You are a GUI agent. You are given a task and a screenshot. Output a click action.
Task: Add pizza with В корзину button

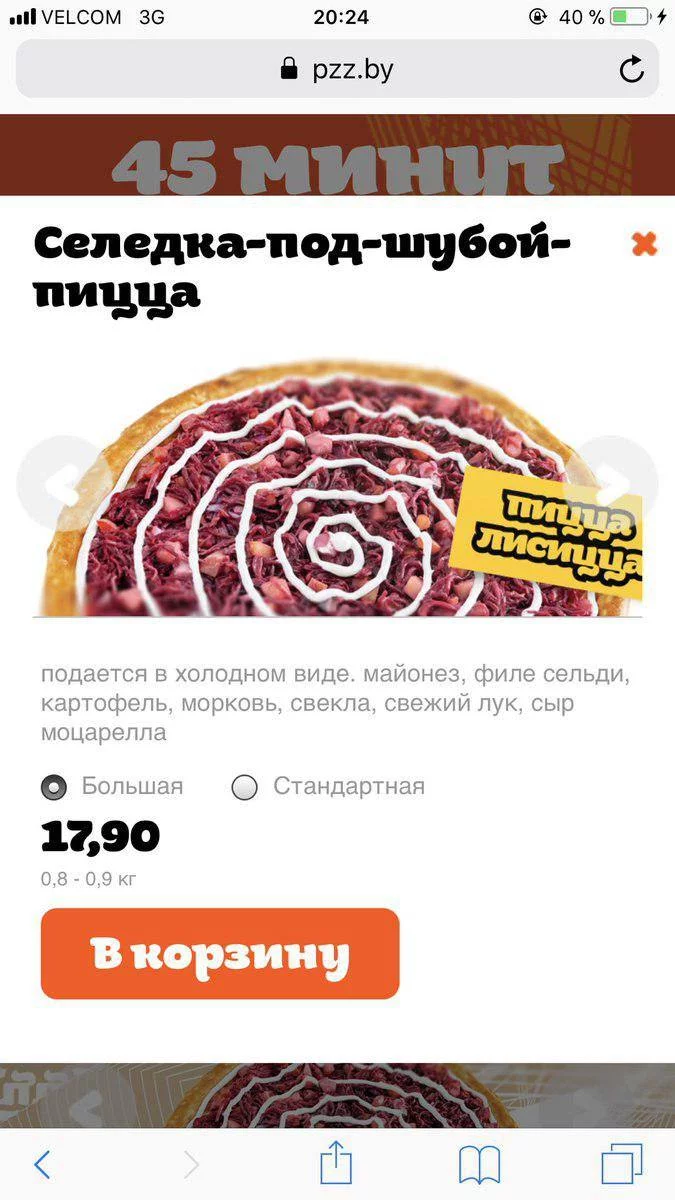click(220, 954)
